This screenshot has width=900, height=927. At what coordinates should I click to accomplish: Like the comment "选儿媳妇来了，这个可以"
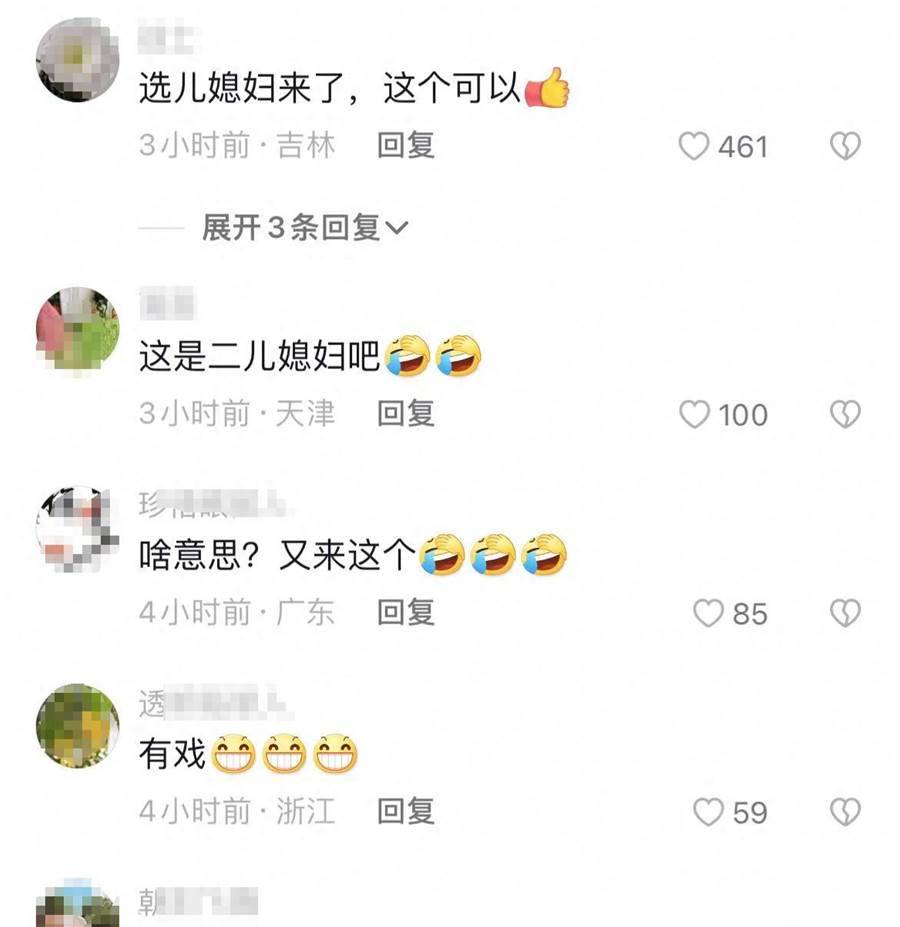pos(694,147)
